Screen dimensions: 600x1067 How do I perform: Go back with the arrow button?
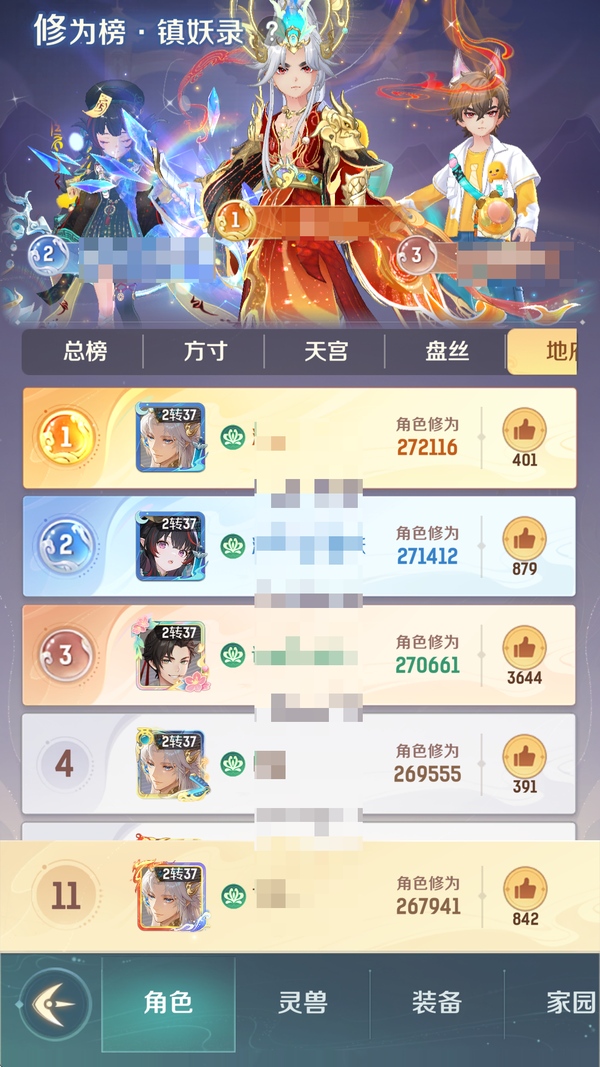click(55, 1003)
